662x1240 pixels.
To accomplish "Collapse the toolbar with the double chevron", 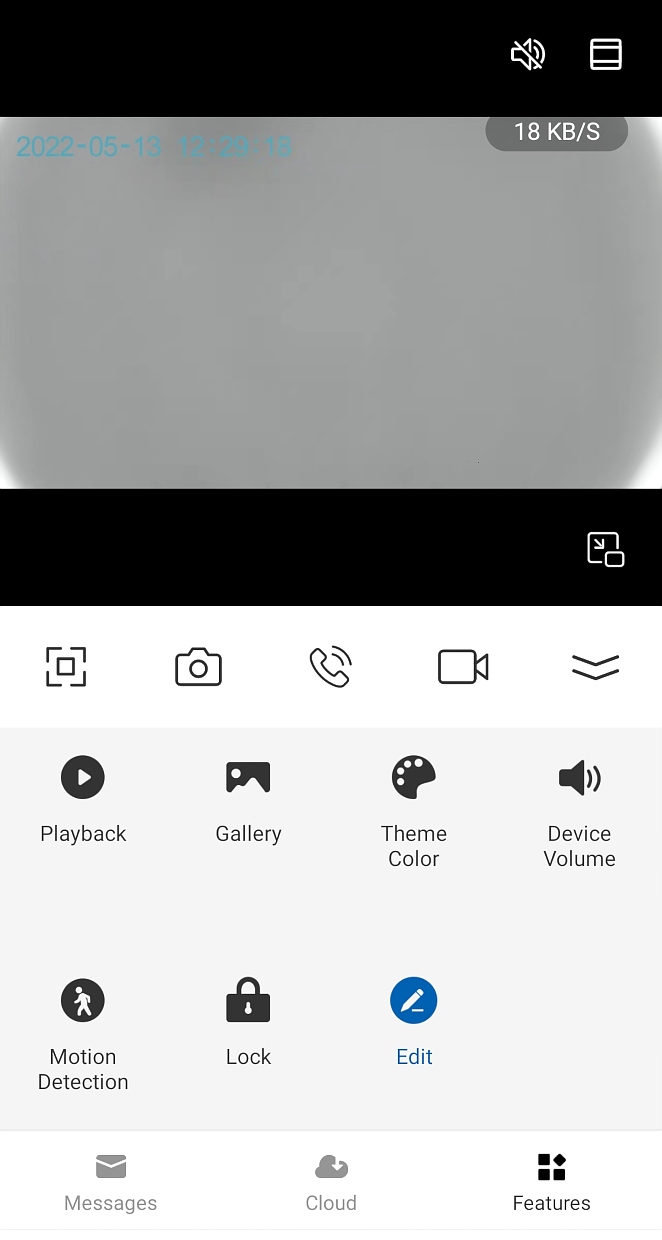I will coord(595,667).
